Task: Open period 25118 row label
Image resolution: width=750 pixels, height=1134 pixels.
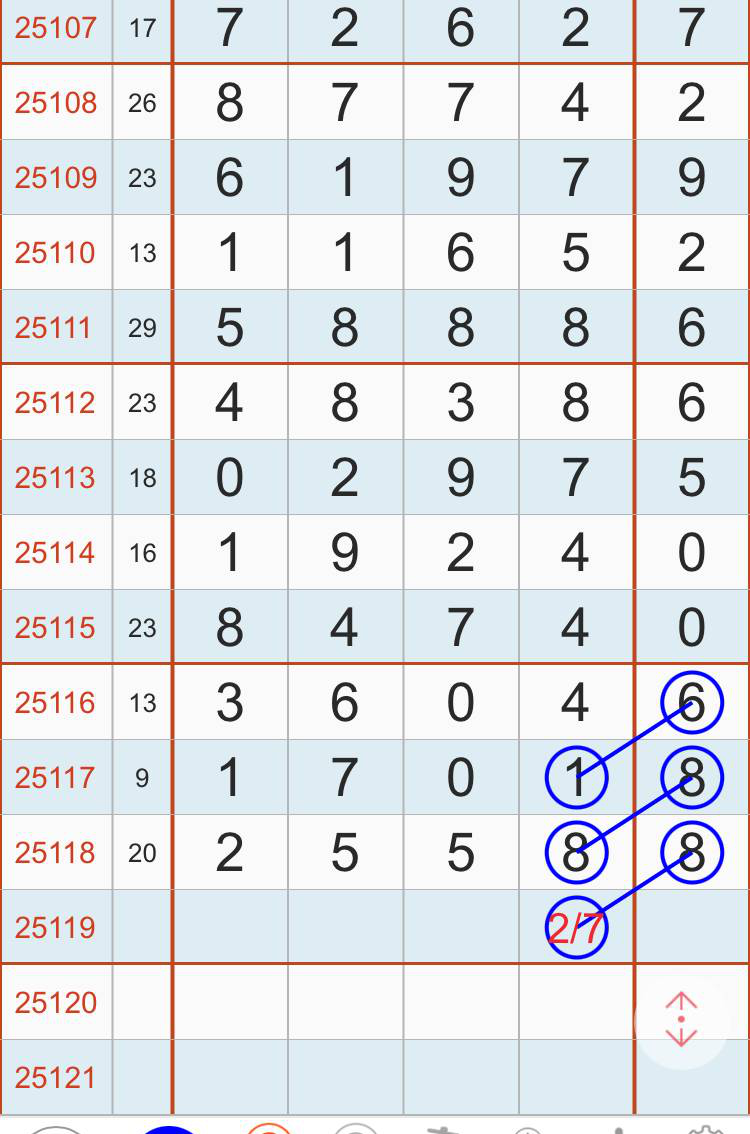Action: 55,853
